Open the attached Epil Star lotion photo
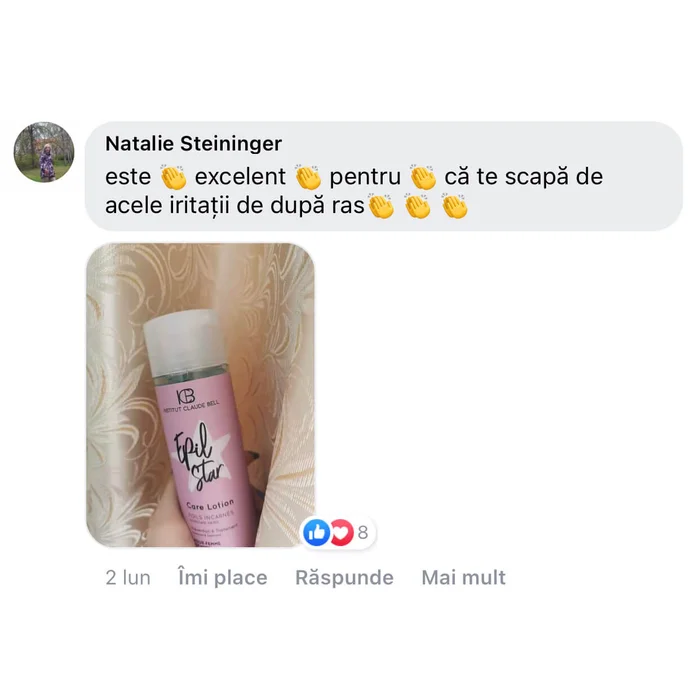This screenshot has height=700, width=700. (x=200, y=395)
